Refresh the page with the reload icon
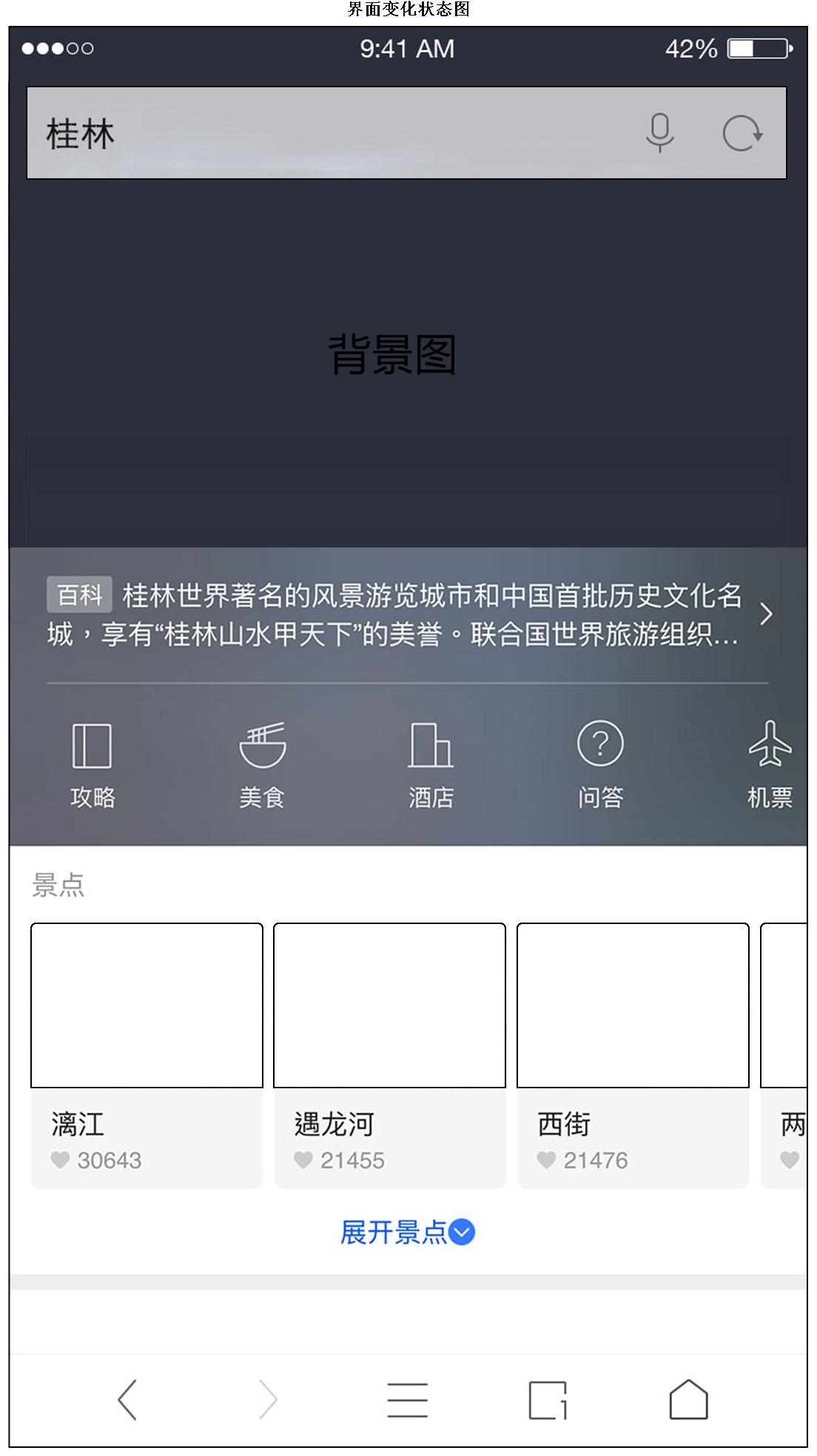Viewport: 817px width, 1456px height. (x=742, y=134)
